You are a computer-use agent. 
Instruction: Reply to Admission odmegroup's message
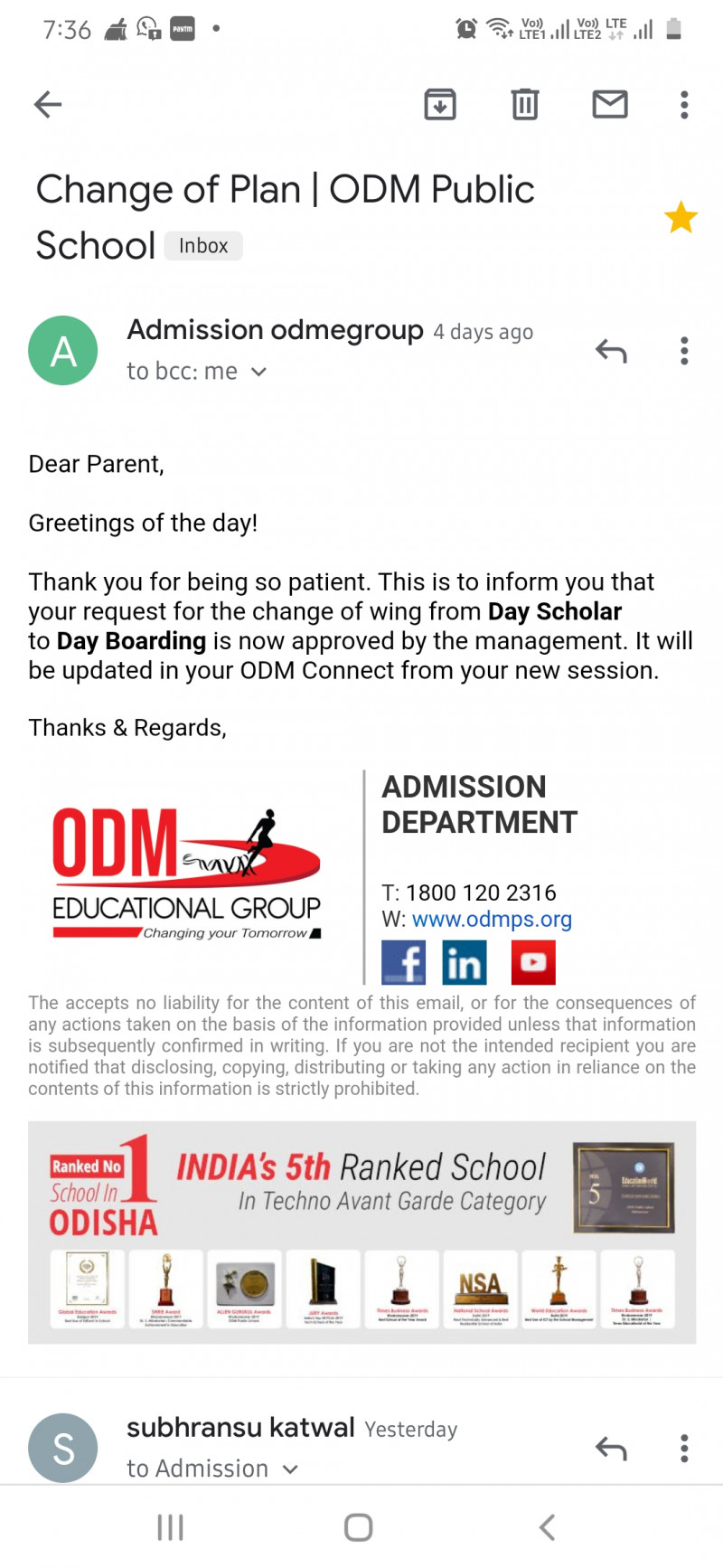click(x=611, y=351)
